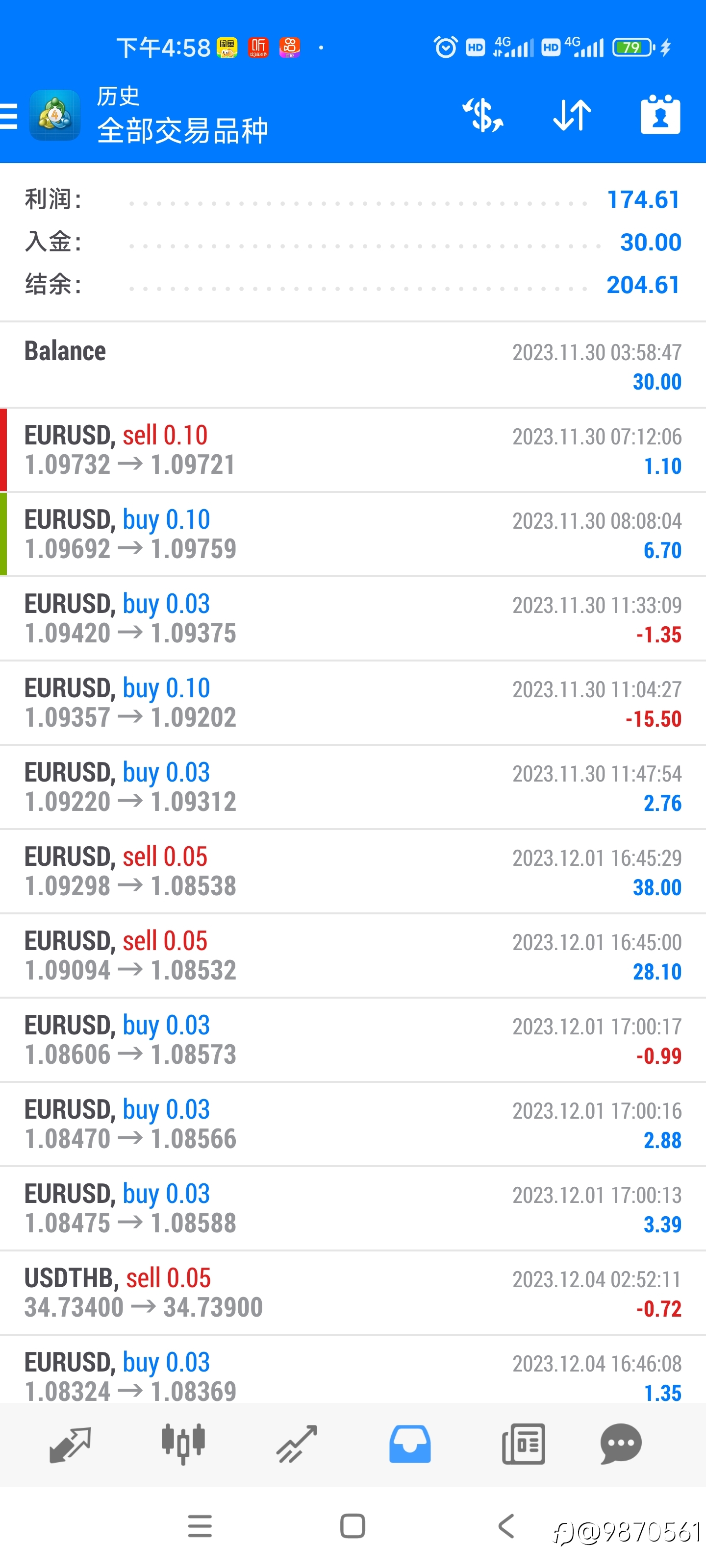This screenshot has width=706, height=1568.
Task: Go to the system home screen
Action: (353, 1526)
